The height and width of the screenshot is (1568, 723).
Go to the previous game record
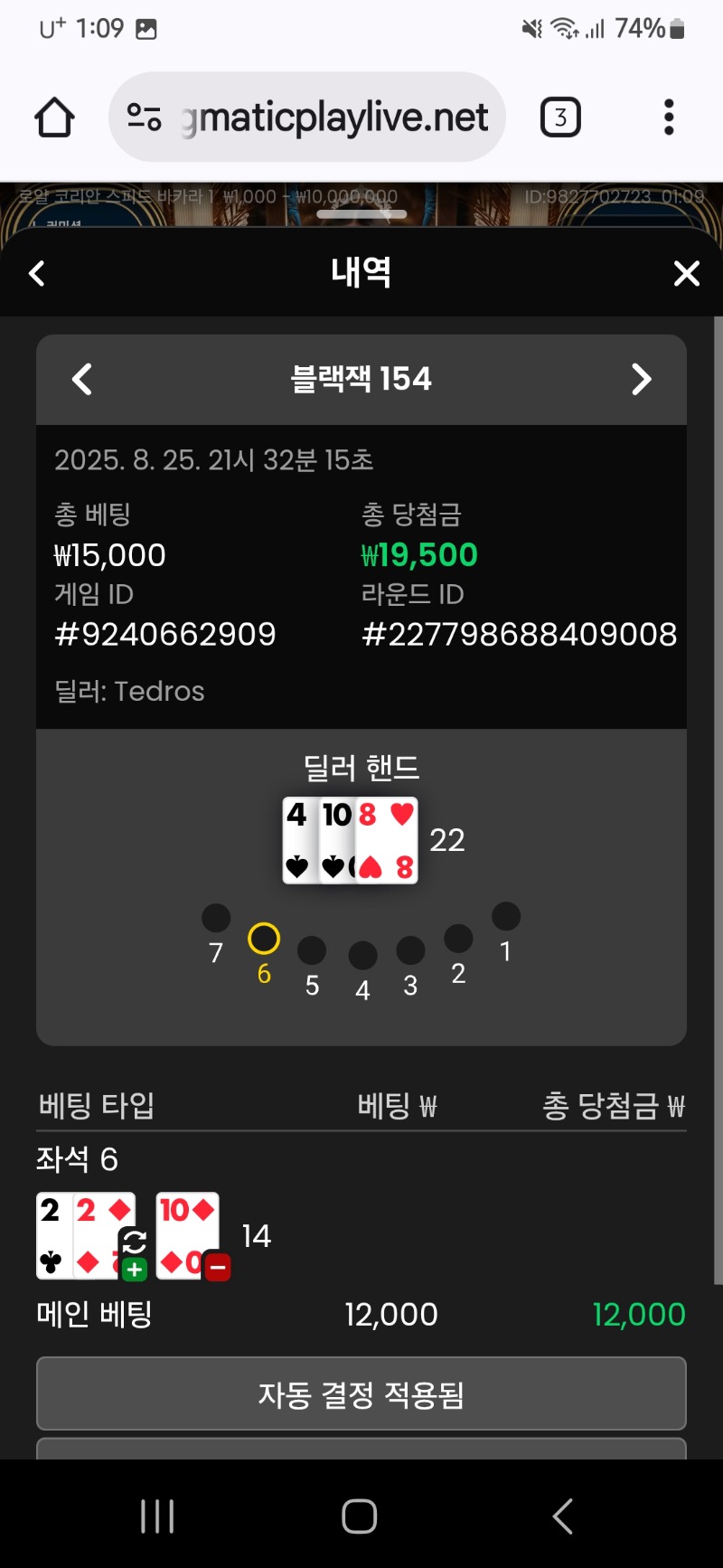pyautogui.click(x=82, y=380)
